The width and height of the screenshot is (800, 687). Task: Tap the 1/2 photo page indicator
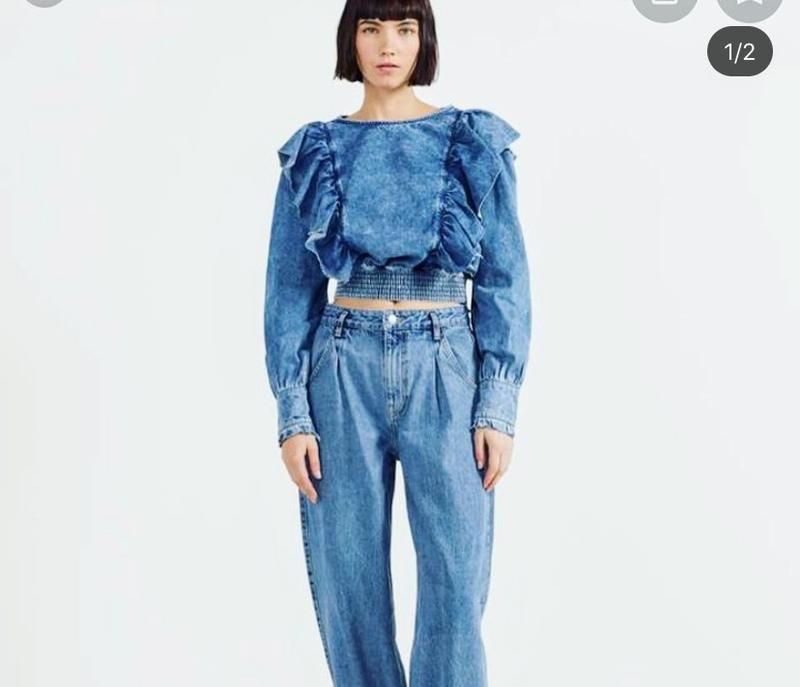[740, 52]
